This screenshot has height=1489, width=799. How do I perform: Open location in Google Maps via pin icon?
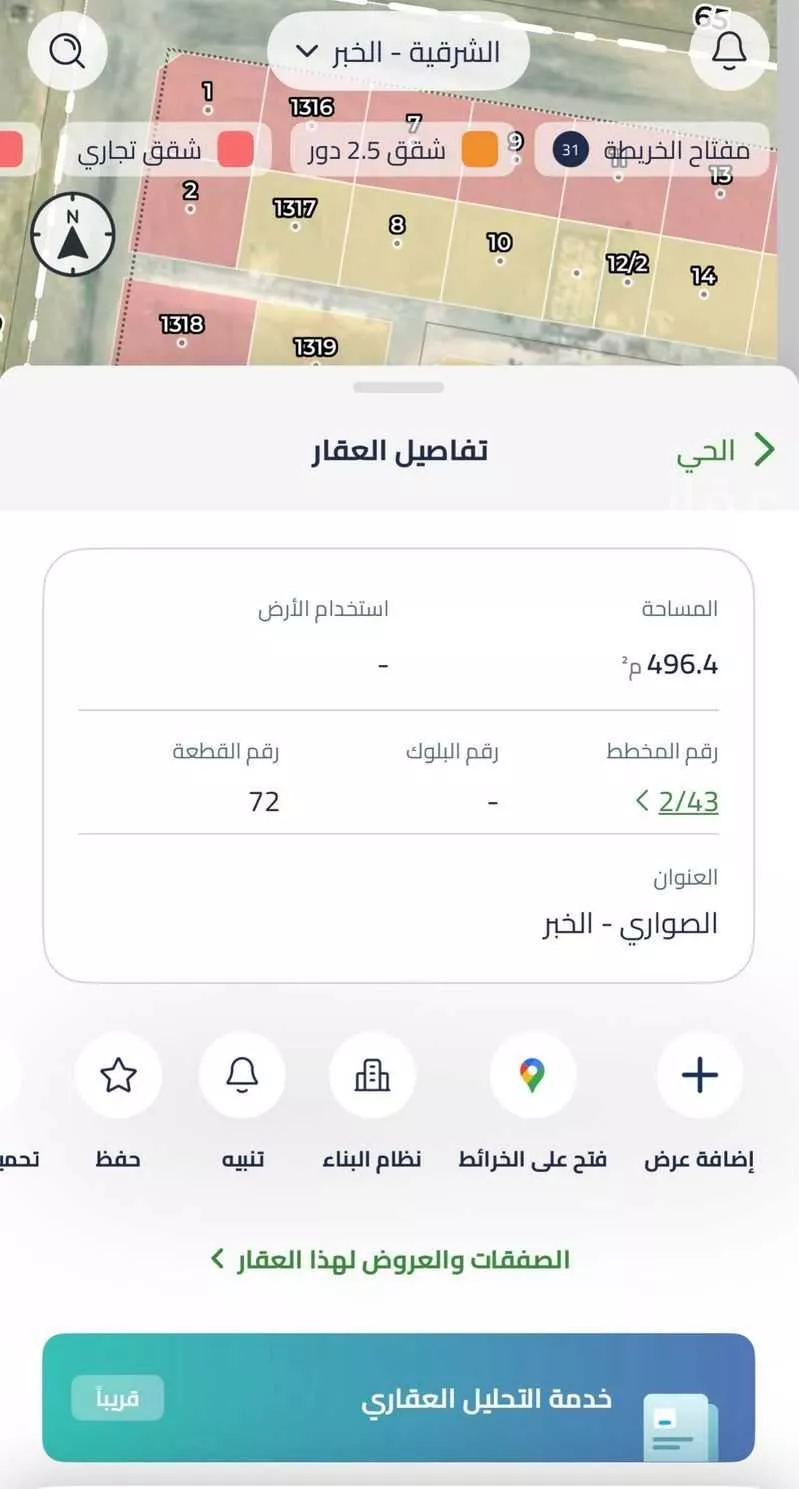click(x=531, y=1075)
